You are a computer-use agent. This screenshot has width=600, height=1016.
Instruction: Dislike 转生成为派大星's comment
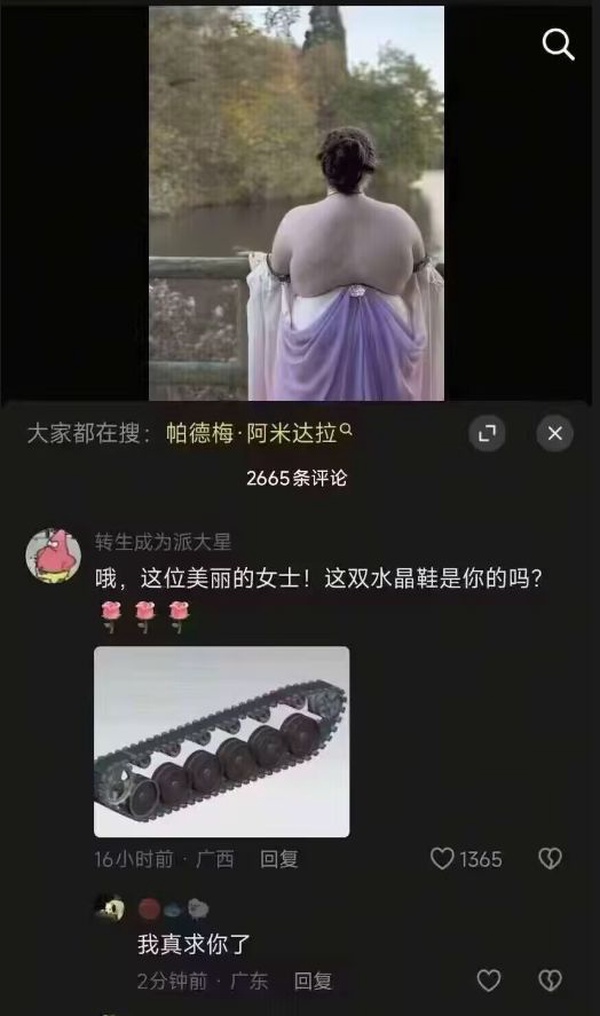549,859
